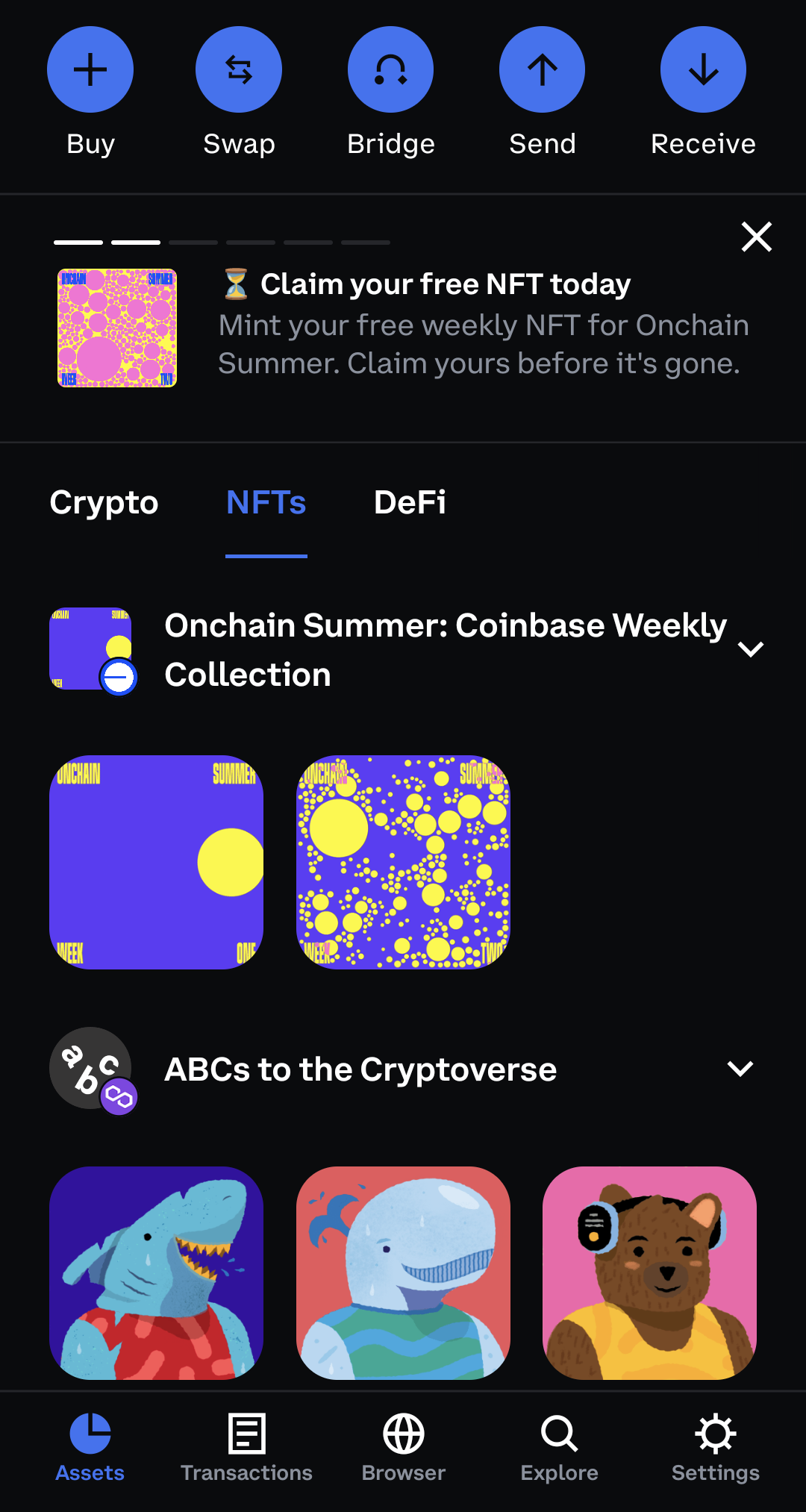Screen dimensions: 806x1512
Task: Open the Bridge feature
Action: 390,69
